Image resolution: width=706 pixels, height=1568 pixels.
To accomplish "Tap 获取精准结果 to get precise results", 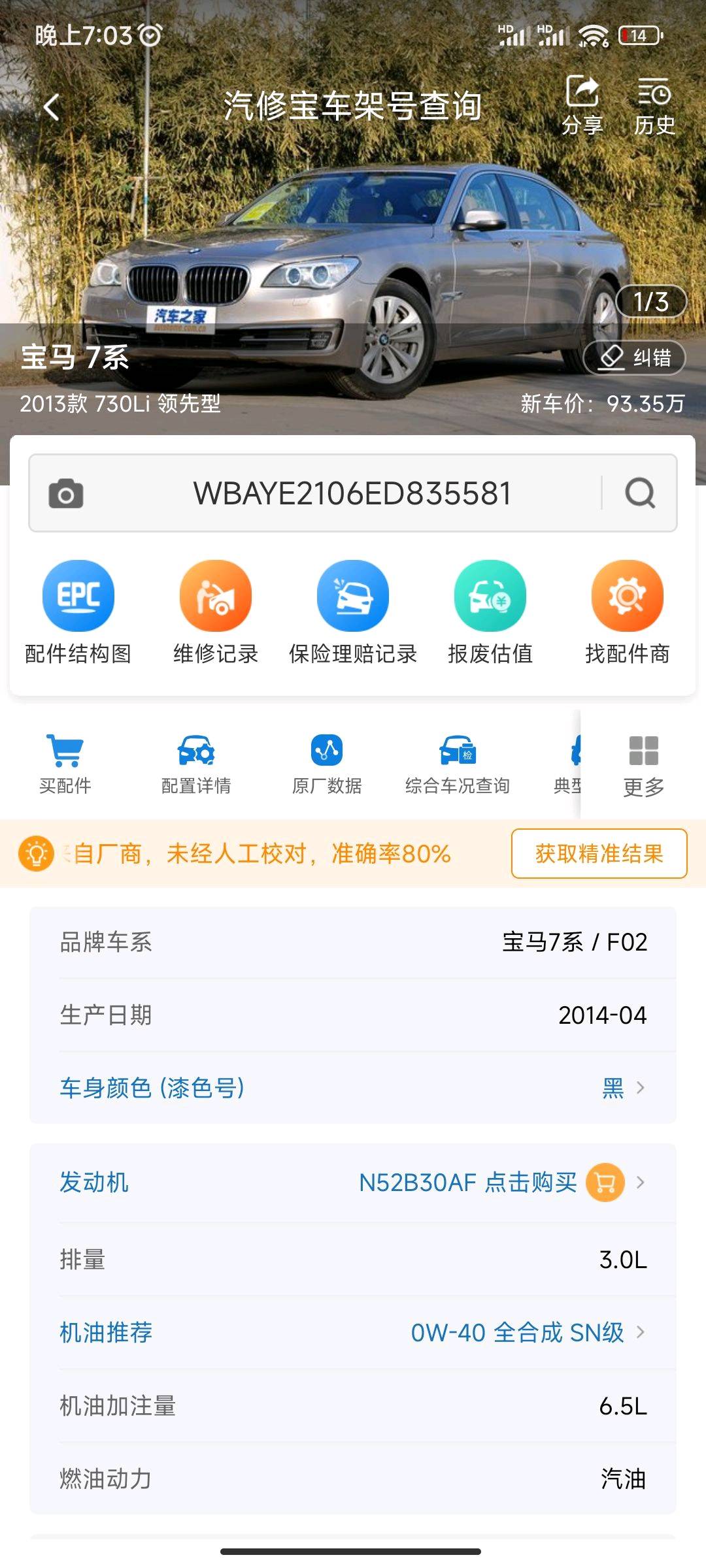I will tap(599, 853).
